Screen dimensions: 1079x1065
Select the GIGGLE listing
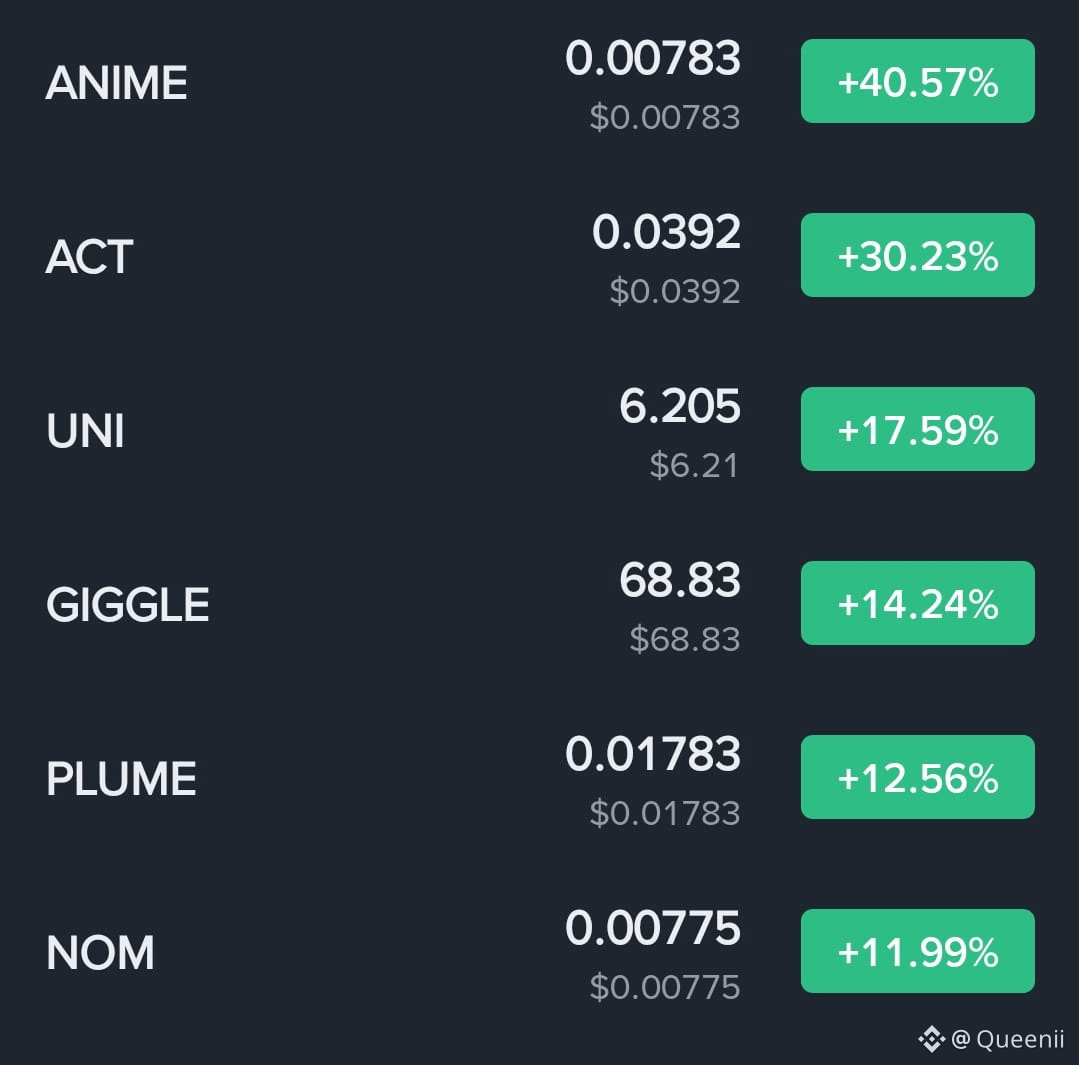pyautogui.click(x=540, y=604)
